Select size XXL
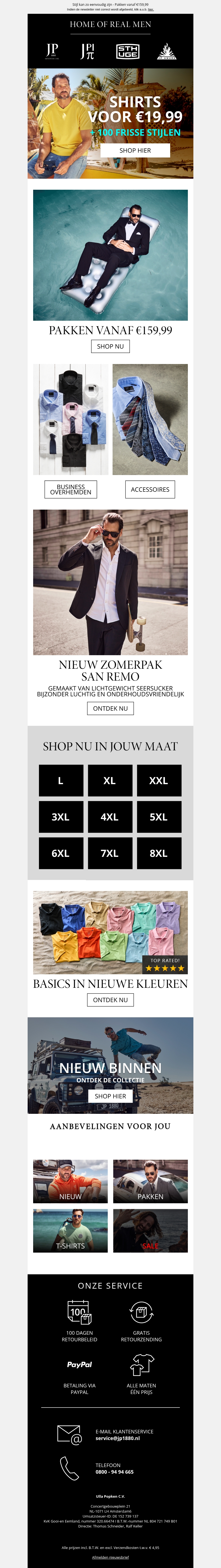Viewport: 221px width, 1568px height. tap(159, 781)
